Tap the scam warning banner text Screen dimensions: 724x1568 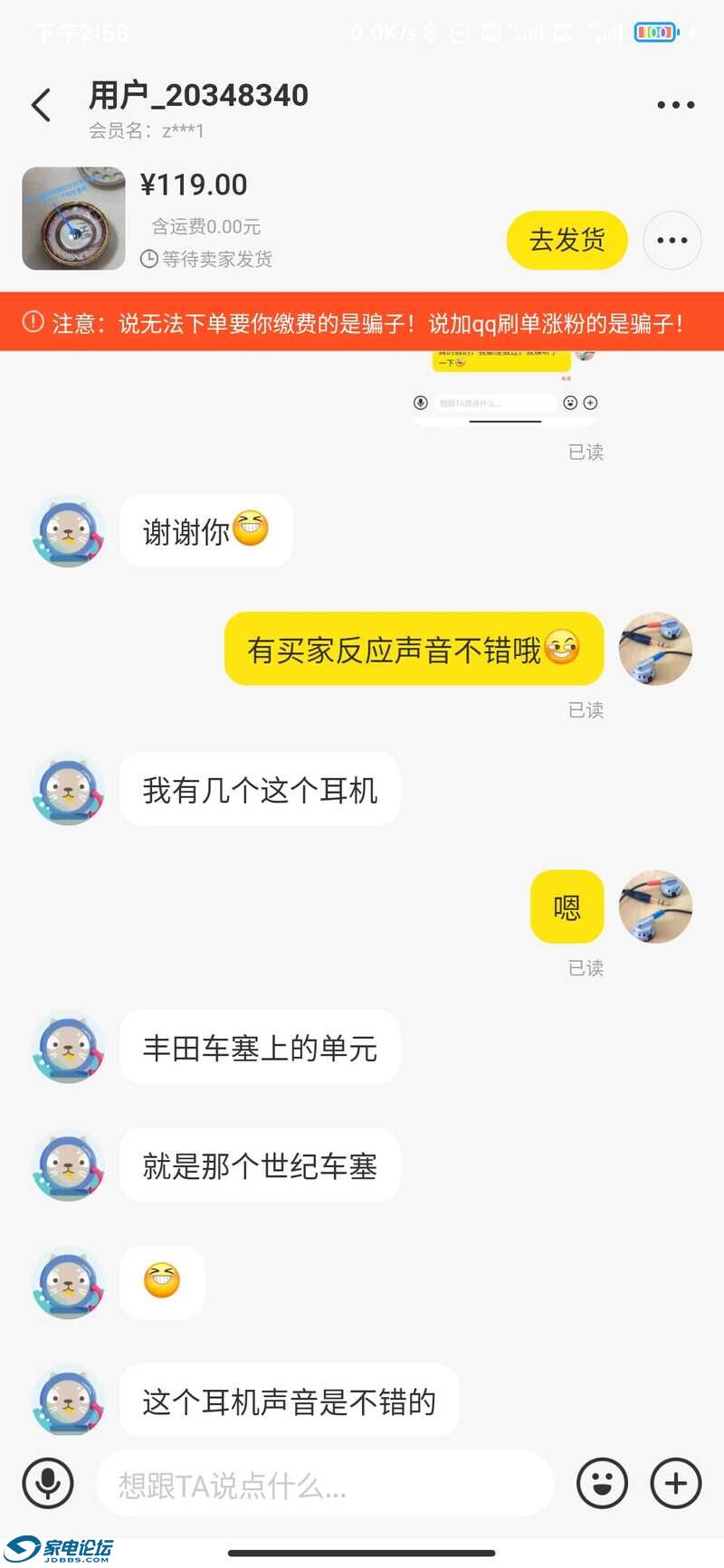click(362, 324)
